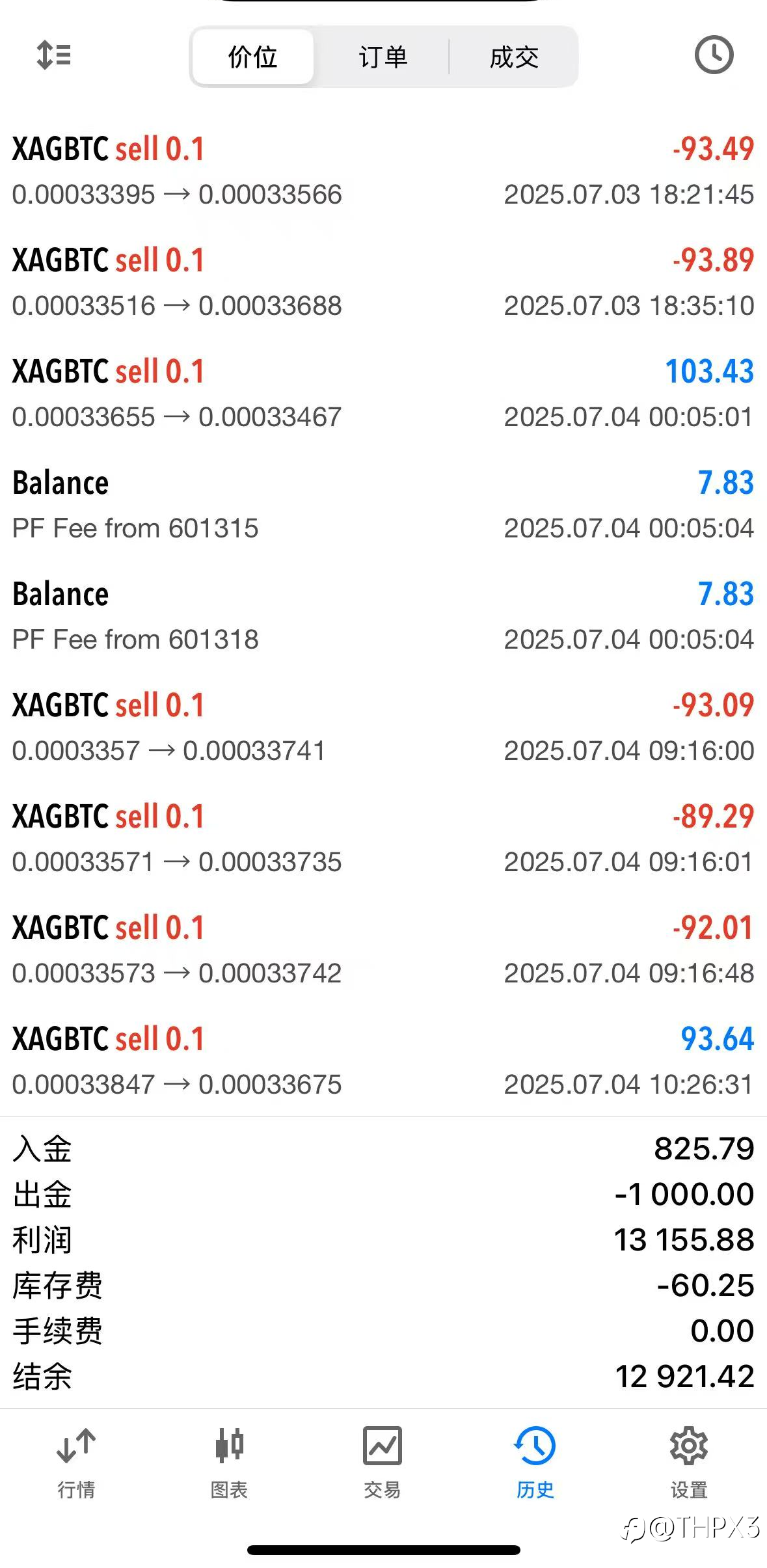This screenshot has height=1568, width=767.
Task: Open Balance PF Fee from 601315
Action: [x=383, y=505]
